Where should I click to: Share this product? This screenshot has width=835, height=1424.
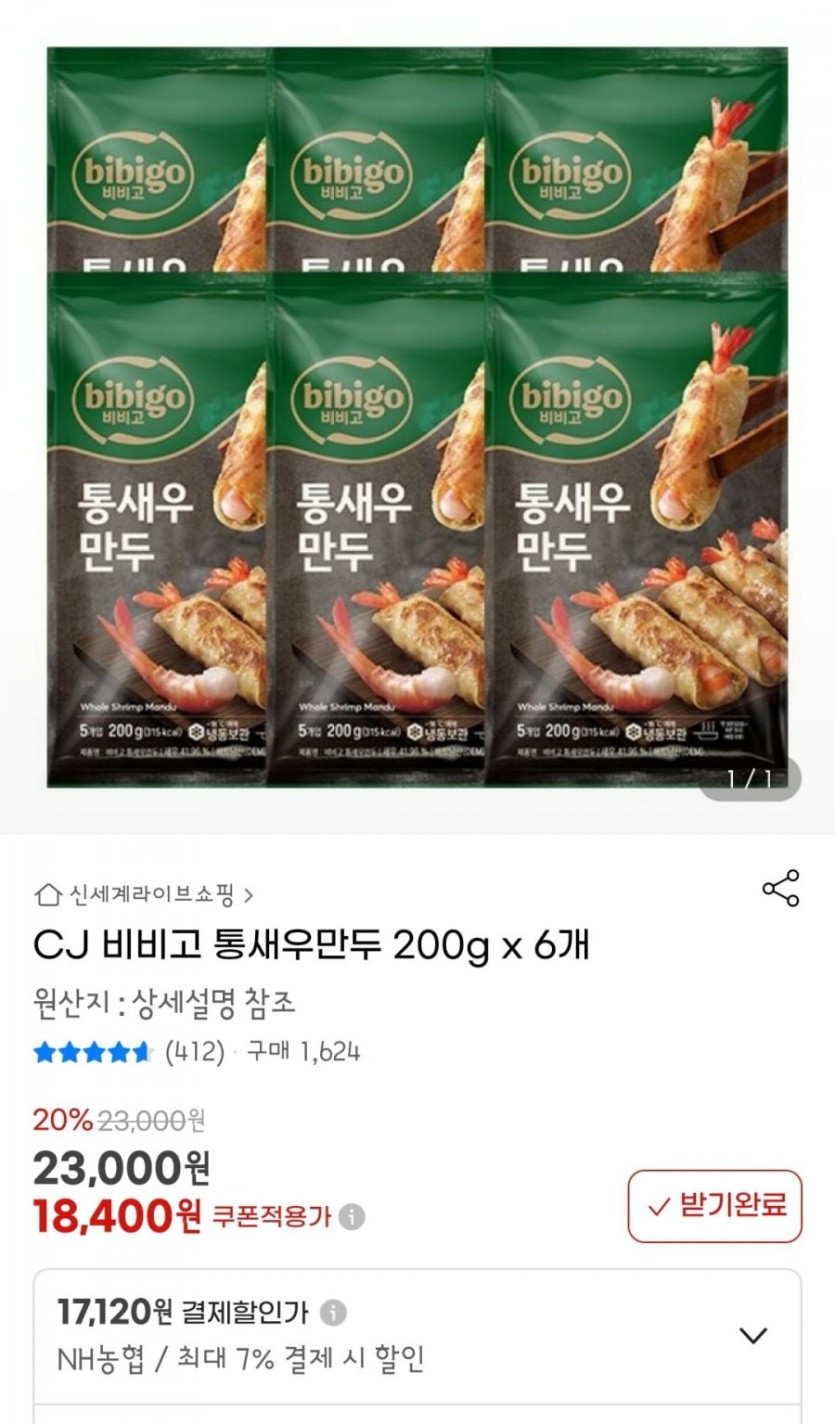pyautogui.click(x=780, y=888)
